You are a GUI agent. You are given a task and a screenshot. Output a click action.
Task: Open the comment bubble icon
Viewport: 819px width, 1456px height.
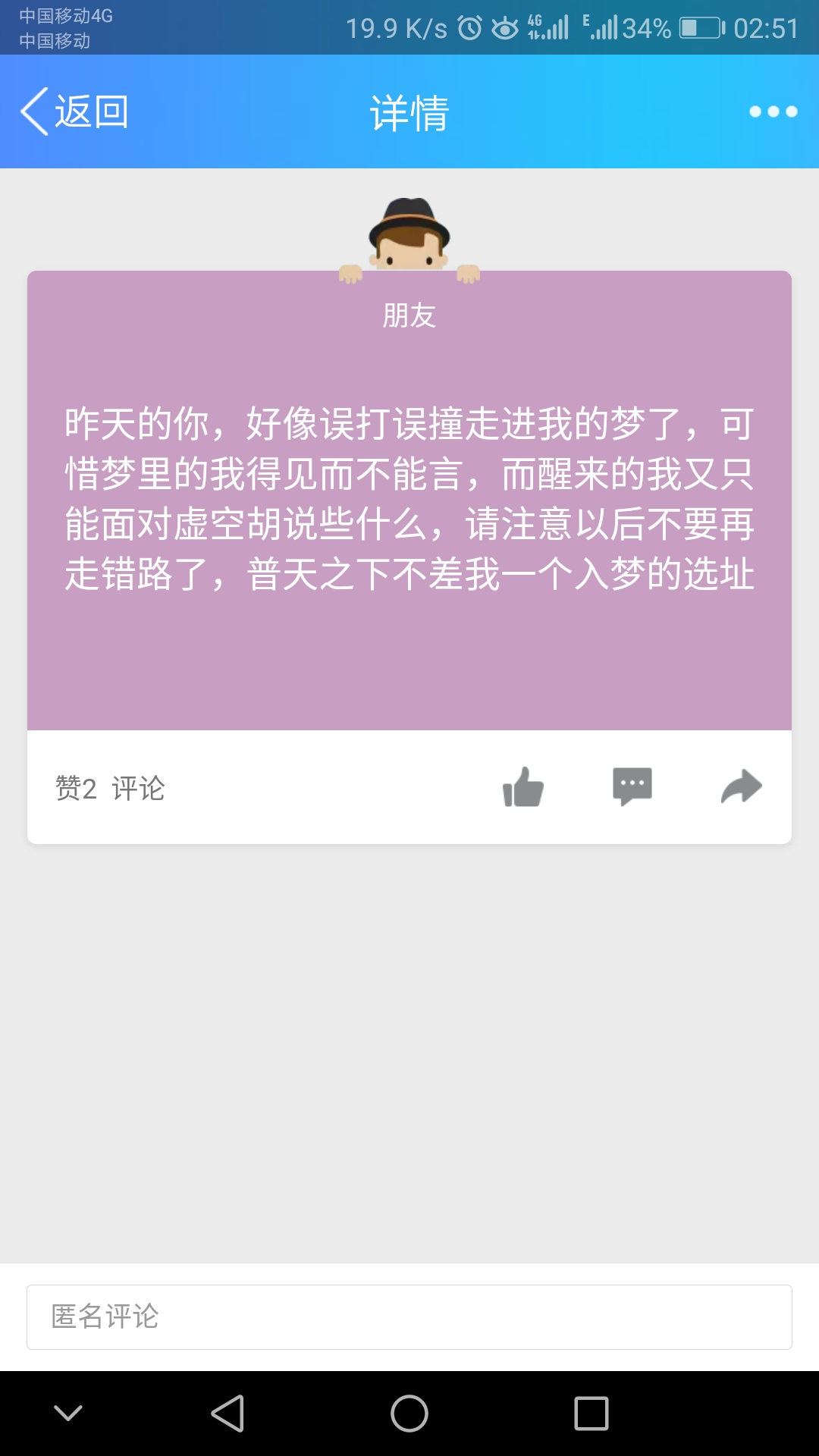[x=632, y=786]
